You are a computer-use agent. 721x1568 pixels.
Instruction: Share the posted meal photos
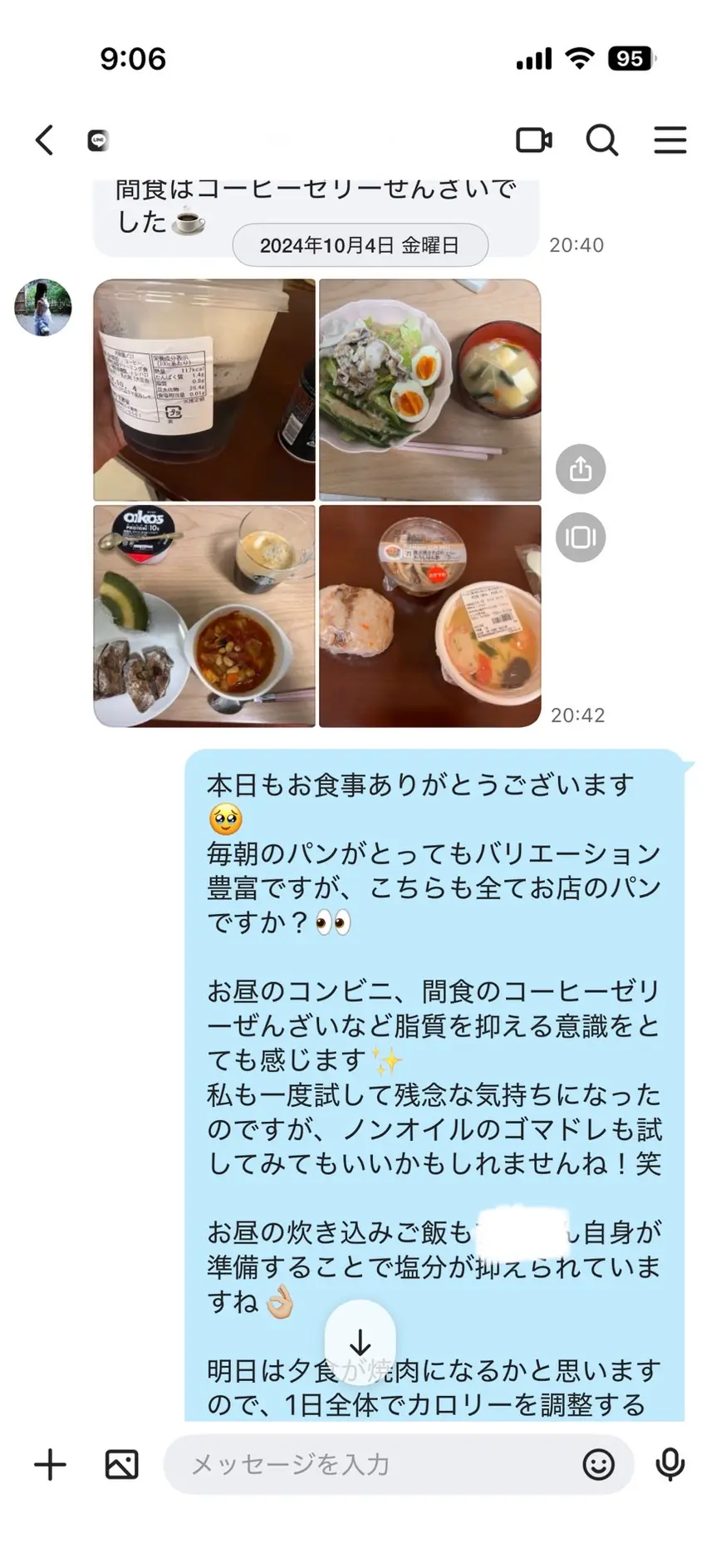[581, 469]
